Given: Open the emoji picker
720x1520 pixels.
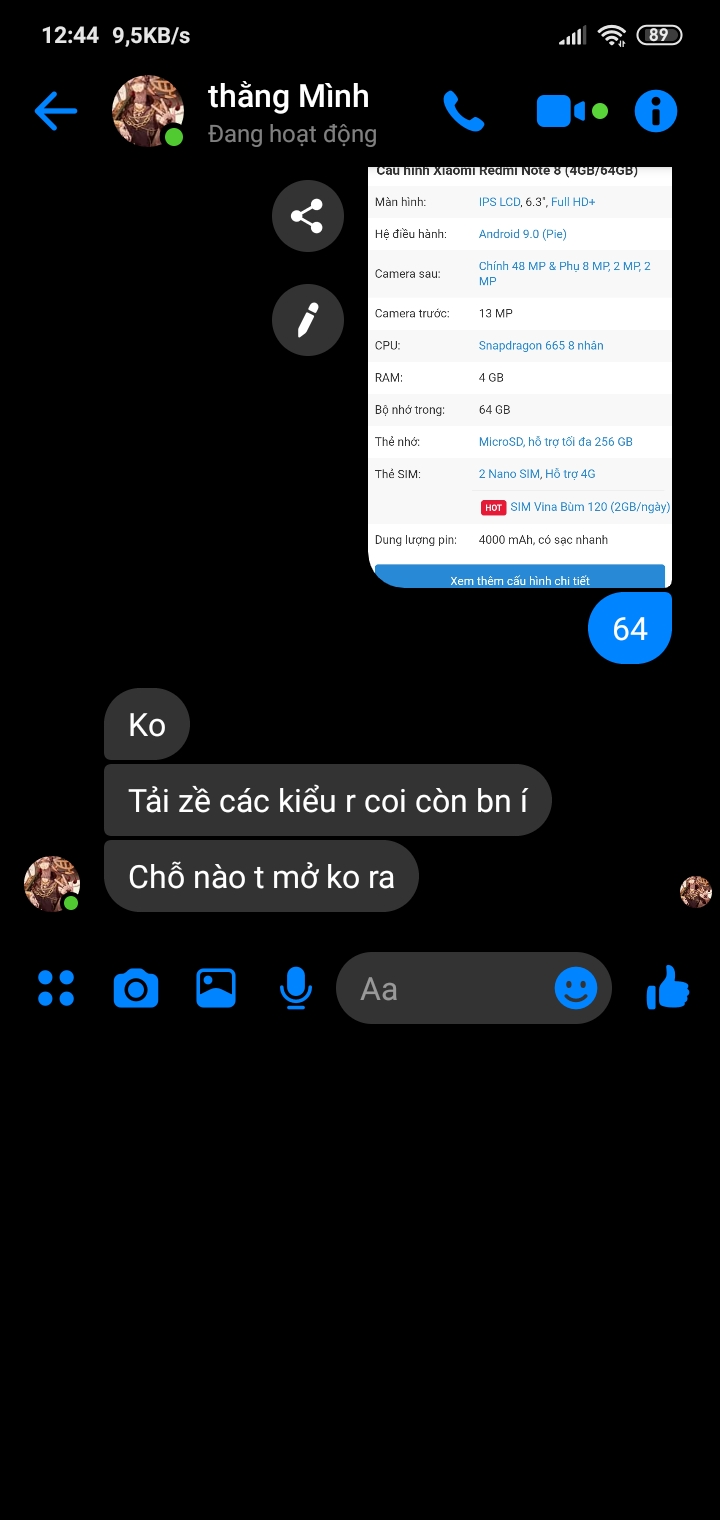Looking at the screenshot, I should click(x=576, y=988).
